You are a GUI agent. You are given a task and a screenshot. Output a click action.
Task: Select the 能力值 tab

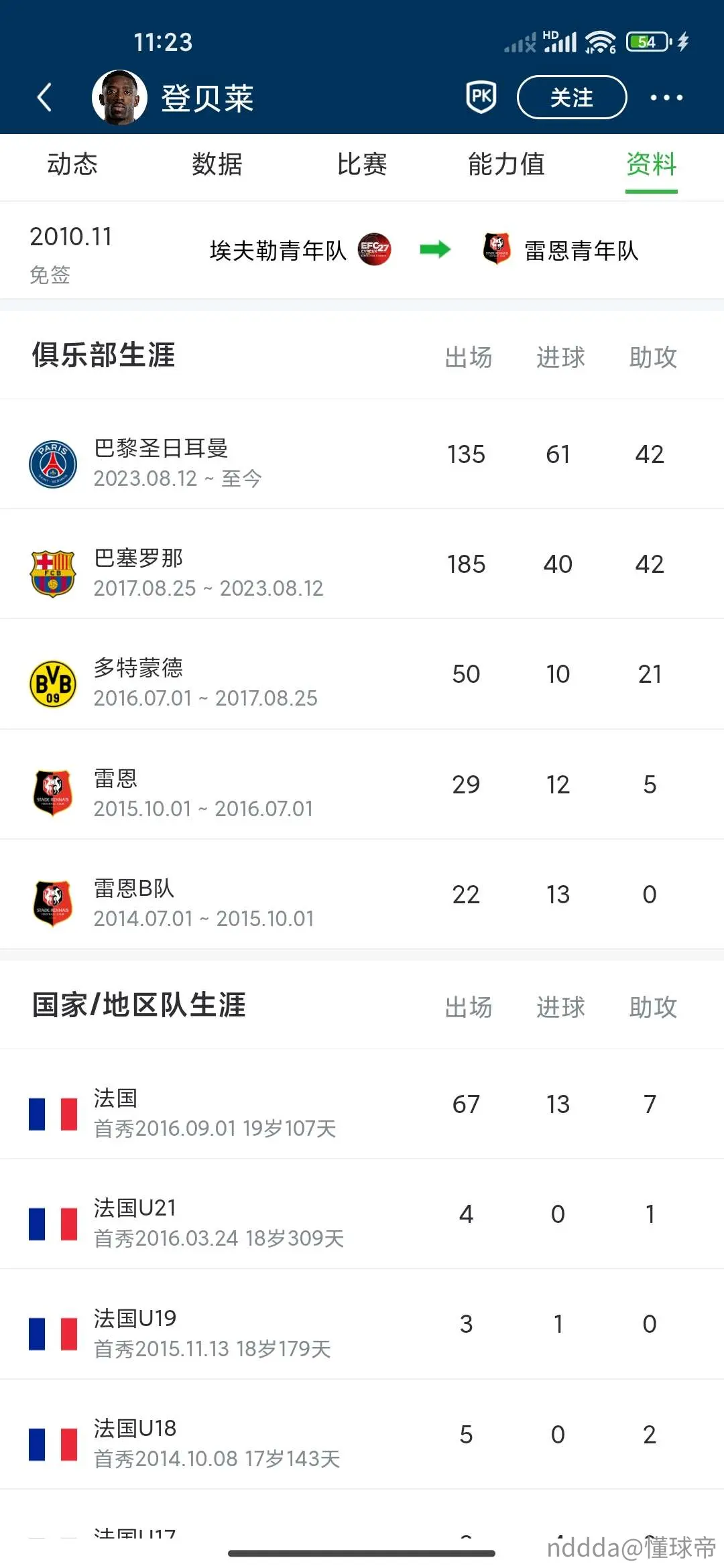(507, 164)
